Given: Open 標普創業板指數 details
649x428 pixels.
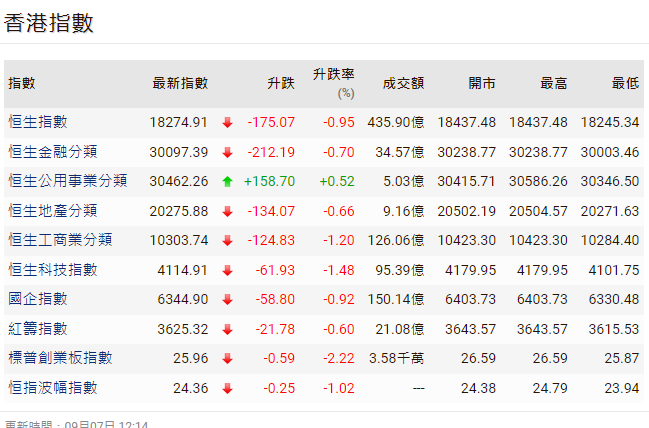Looking at the screenshot, I should coord(60,358).
